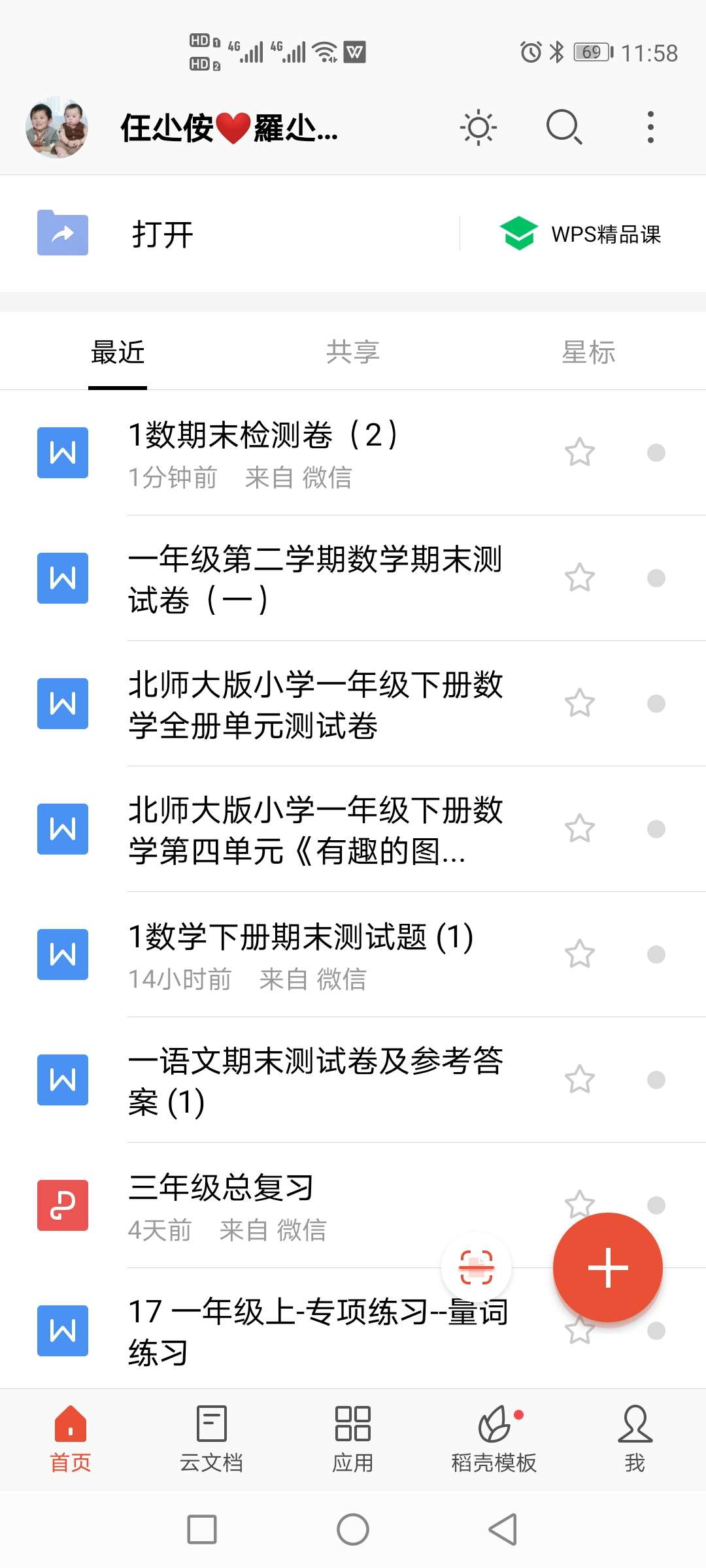The width and height of the screenshot is (706, 1568).
Task: Open the three-dot overflow menu
Action: 650,127
